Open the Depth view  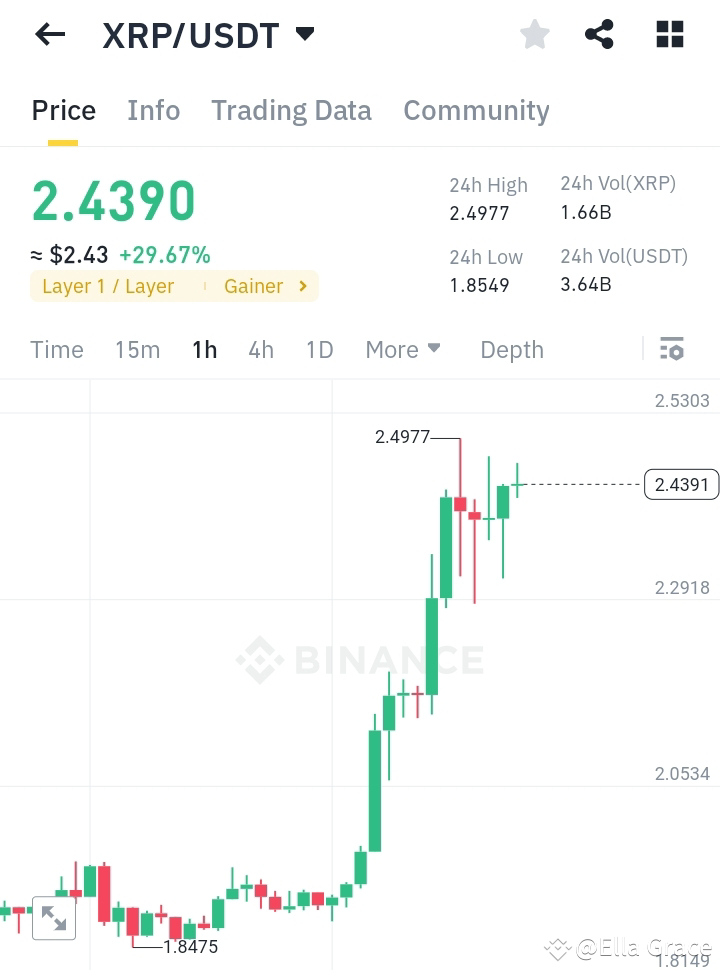[511, 349]
